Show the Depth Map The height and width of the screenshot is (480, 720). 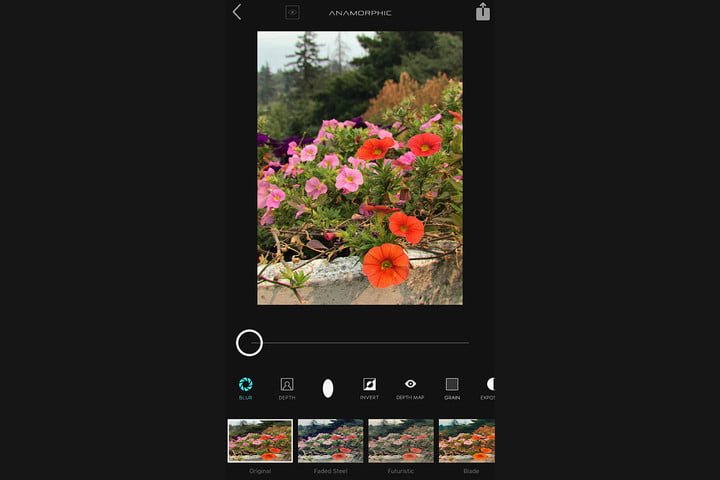coord(410,388)
